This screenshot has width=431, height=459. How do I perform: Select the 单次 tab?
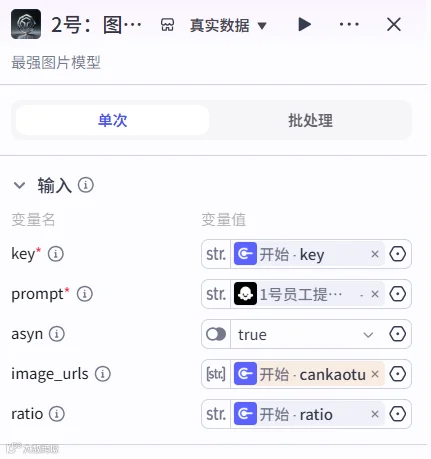point(112,120)
